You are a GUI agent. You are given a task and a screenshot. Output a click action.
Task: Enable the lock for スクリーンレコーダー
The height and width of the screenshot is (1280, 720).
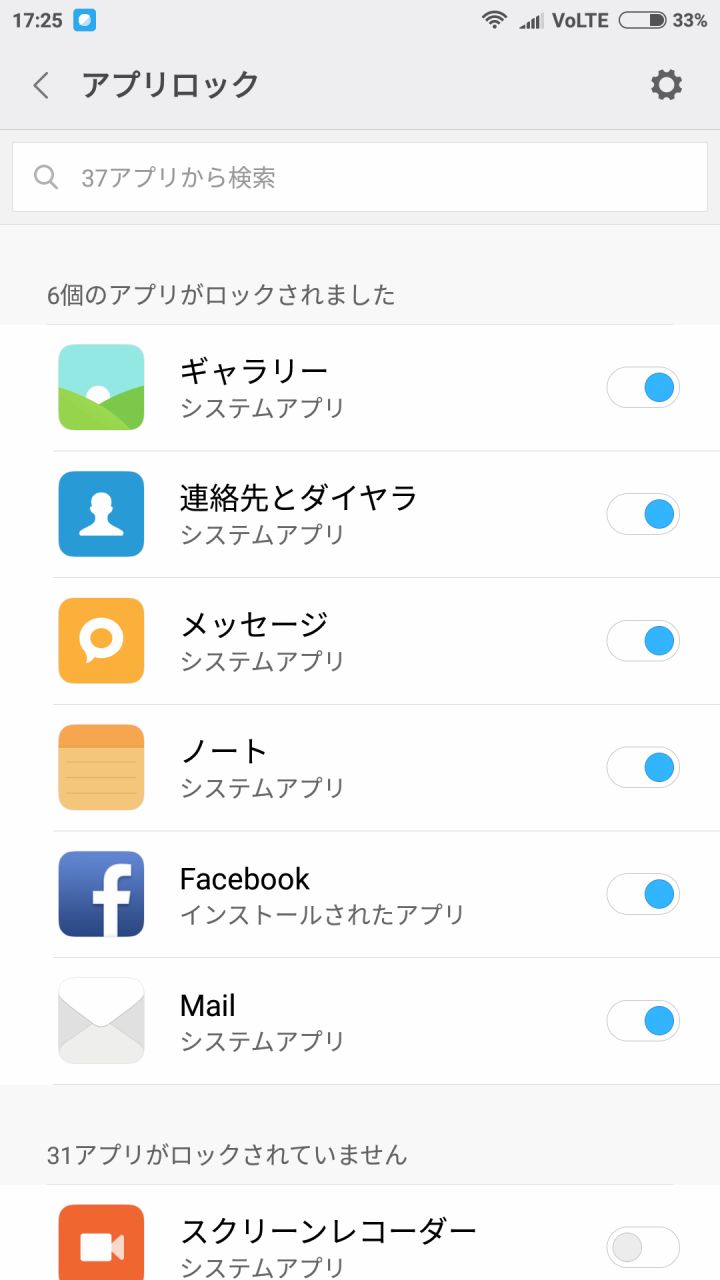tap(643, 1247)
